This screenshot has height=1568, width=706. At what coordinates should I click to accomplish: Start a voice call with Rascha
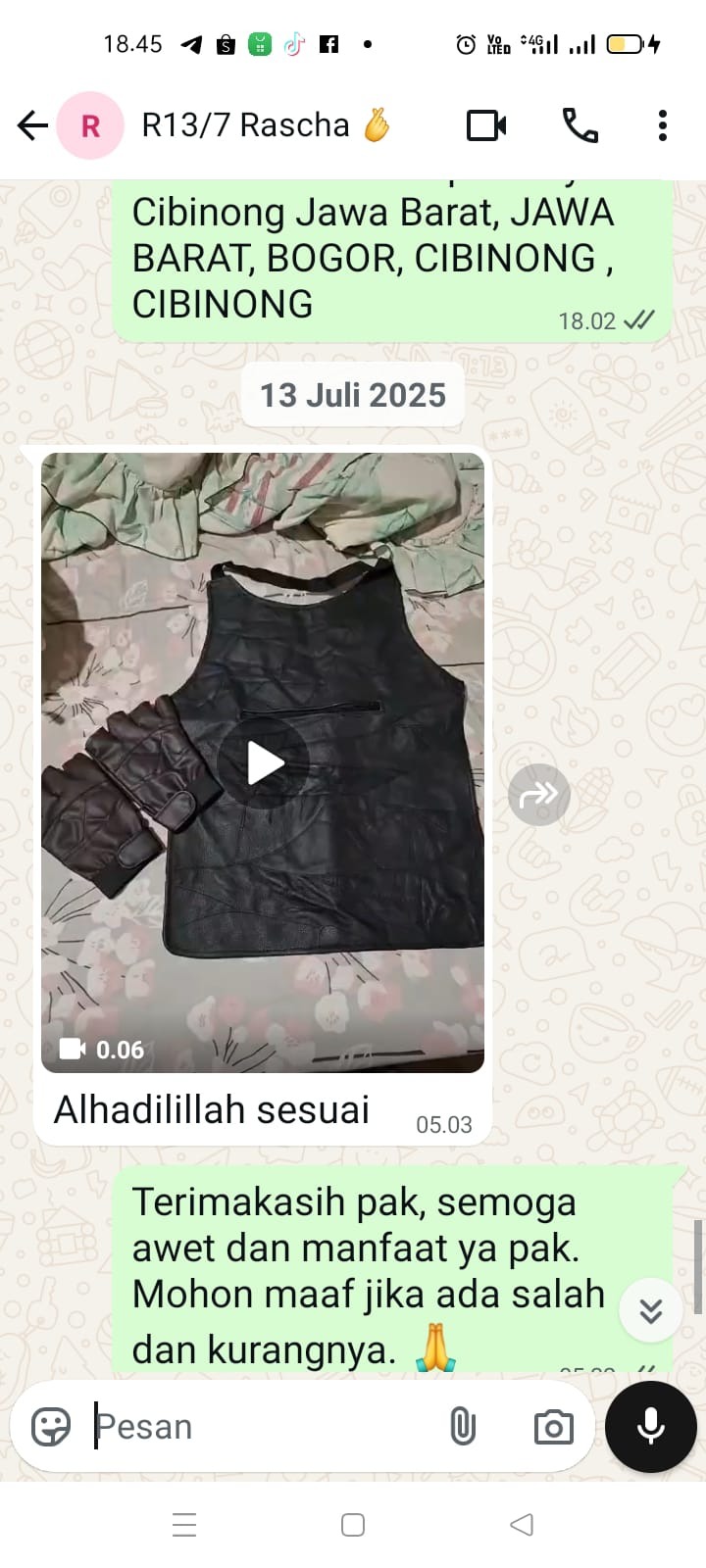point(580,125)
